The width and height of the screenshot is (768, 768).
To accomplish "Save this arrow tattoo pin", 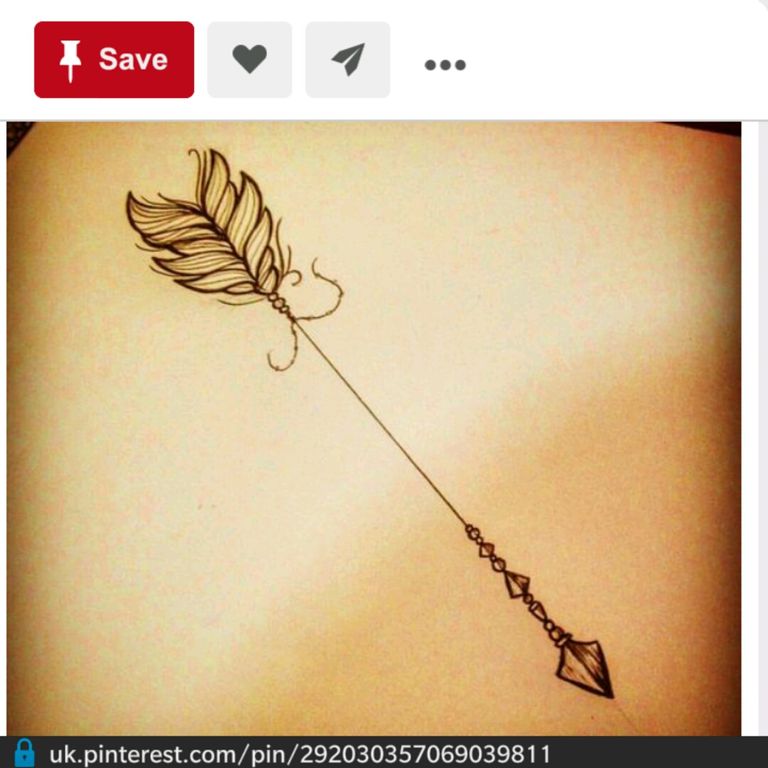I will click(114, 60).
